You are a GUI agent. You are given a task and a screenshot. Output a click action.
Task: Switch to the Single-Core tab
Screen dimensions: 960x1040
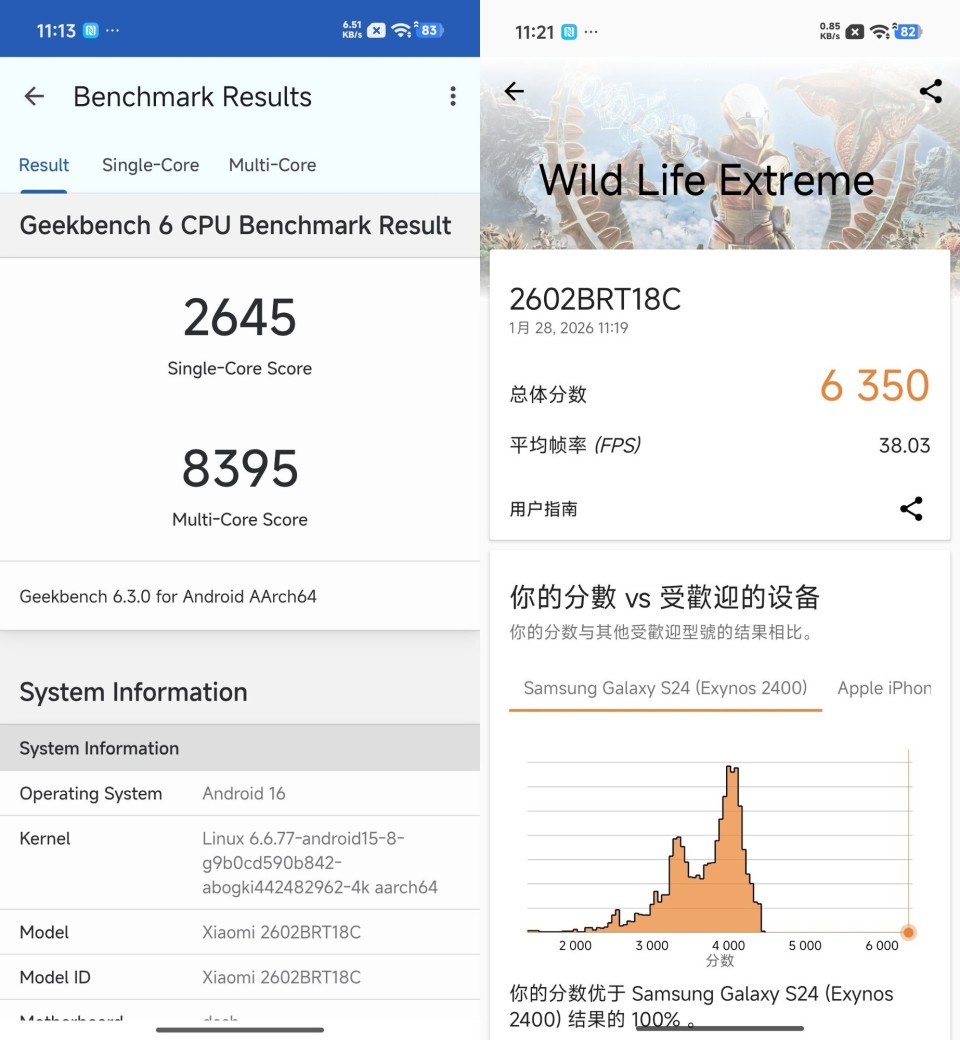pos(150,165)
